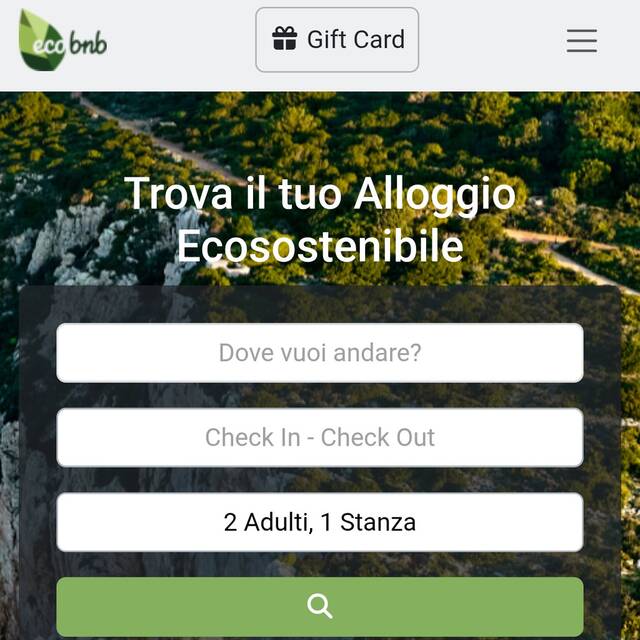Viewport: 640px width, 640px height.
Task: Change 2 Adulti, 1 Stanza guests
Action: (320, 522)
